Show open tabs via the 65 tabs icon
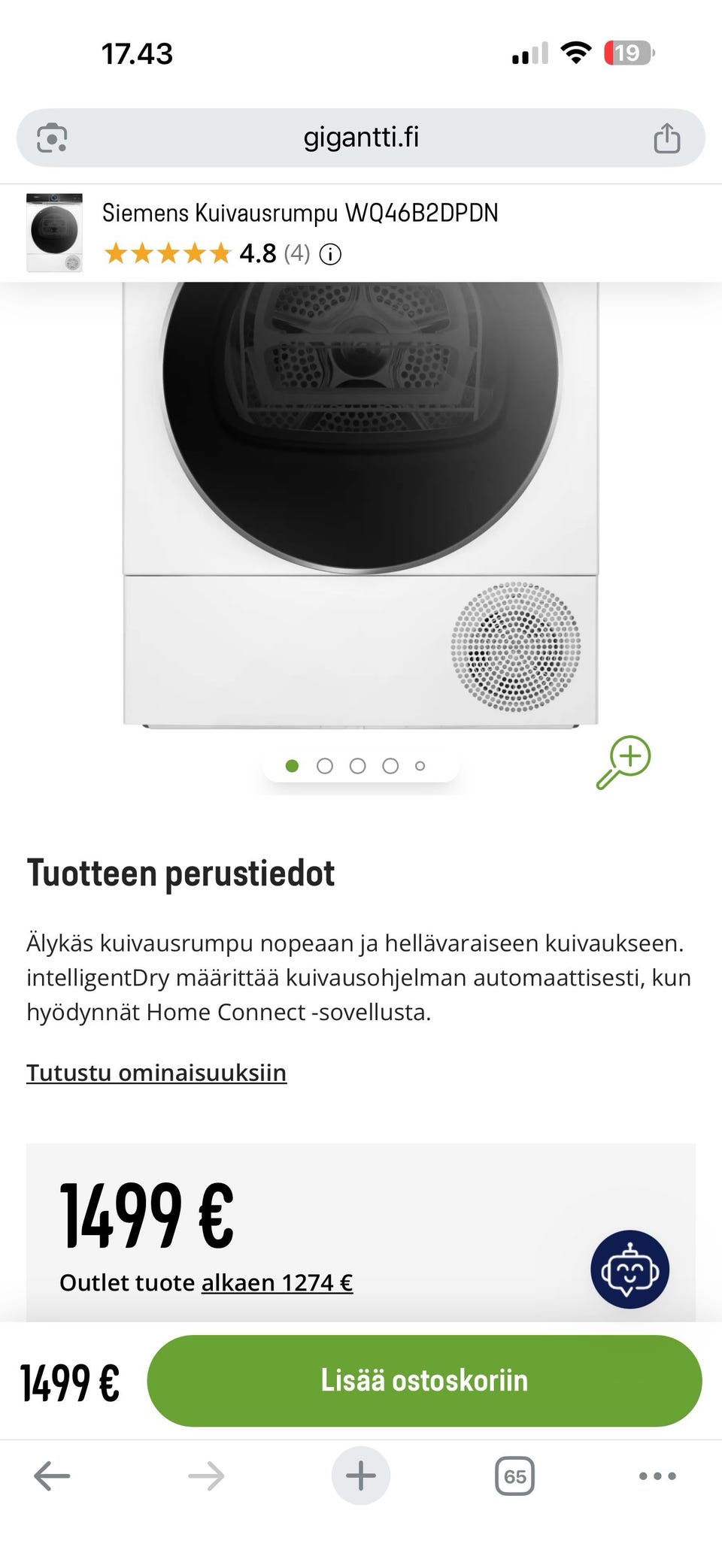Screen dimensions: 722x1568 tap(514, 1475)
